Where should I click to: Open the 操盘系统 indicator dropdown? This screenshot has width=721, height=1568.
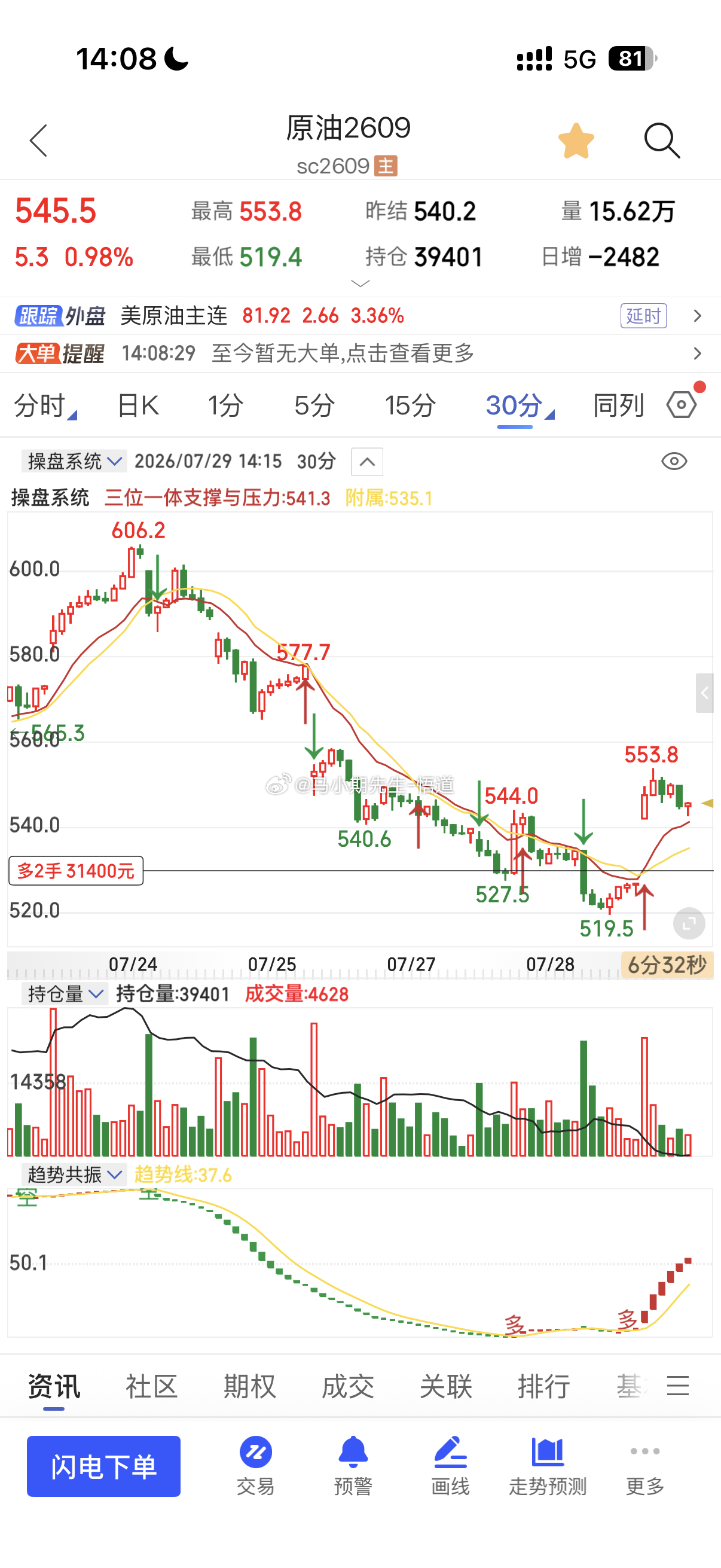(x=74, y=462)
